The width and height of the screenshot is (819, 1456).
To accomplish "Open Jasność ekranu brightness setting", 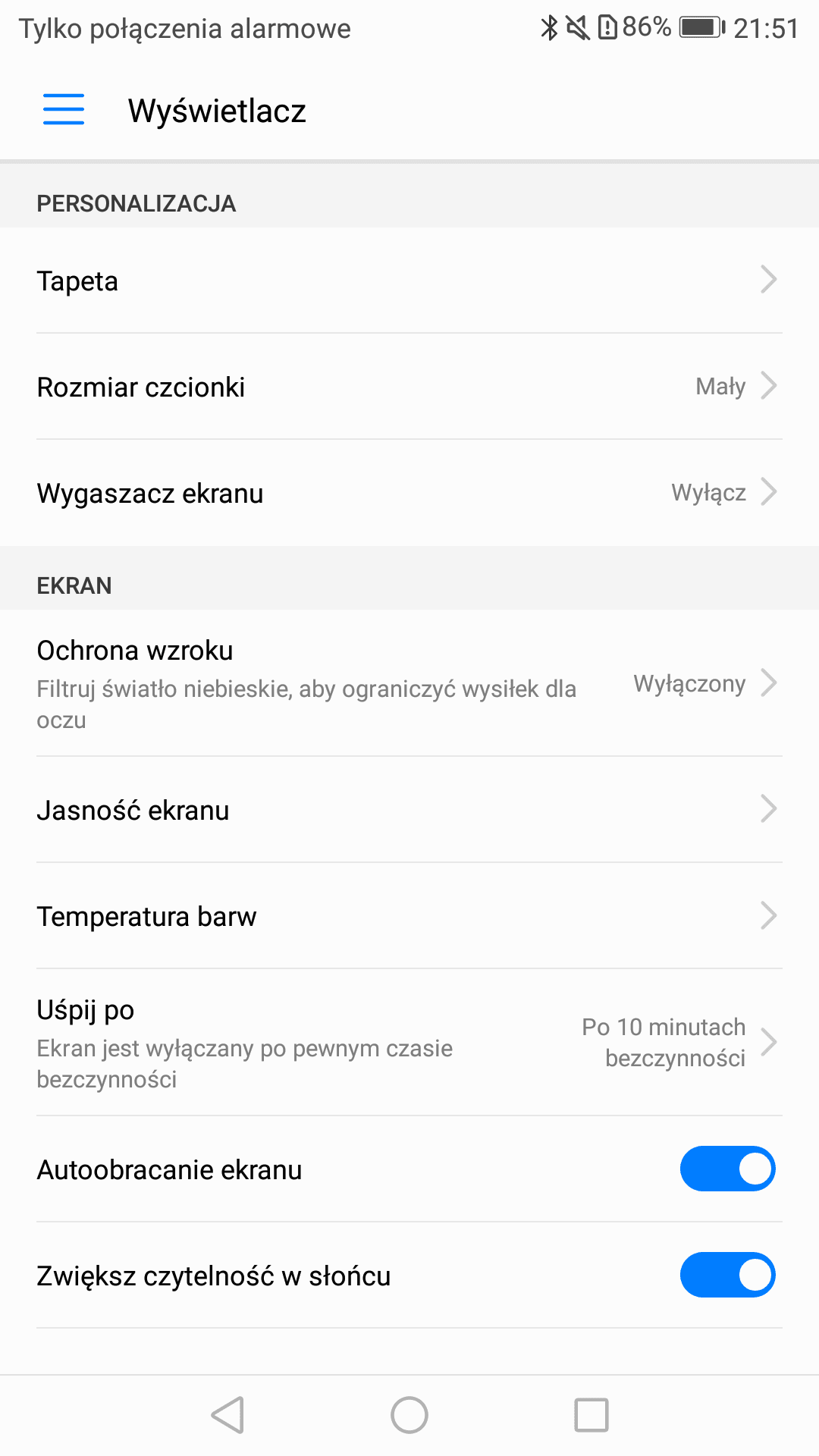I will click(x=409, y=810).
